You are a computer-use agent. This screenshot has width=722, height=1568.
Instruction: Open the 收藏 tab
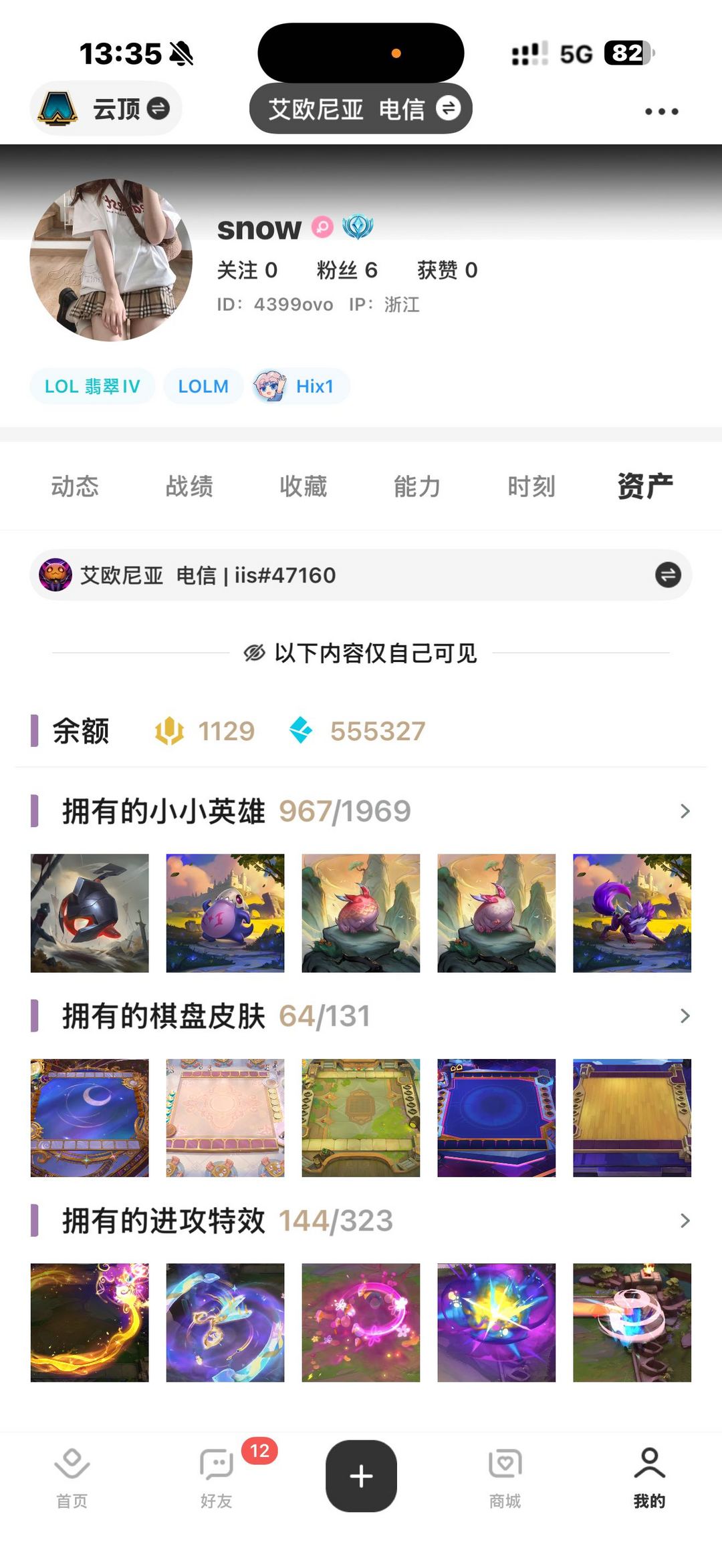pyautogui.click(x=304, y=486)
